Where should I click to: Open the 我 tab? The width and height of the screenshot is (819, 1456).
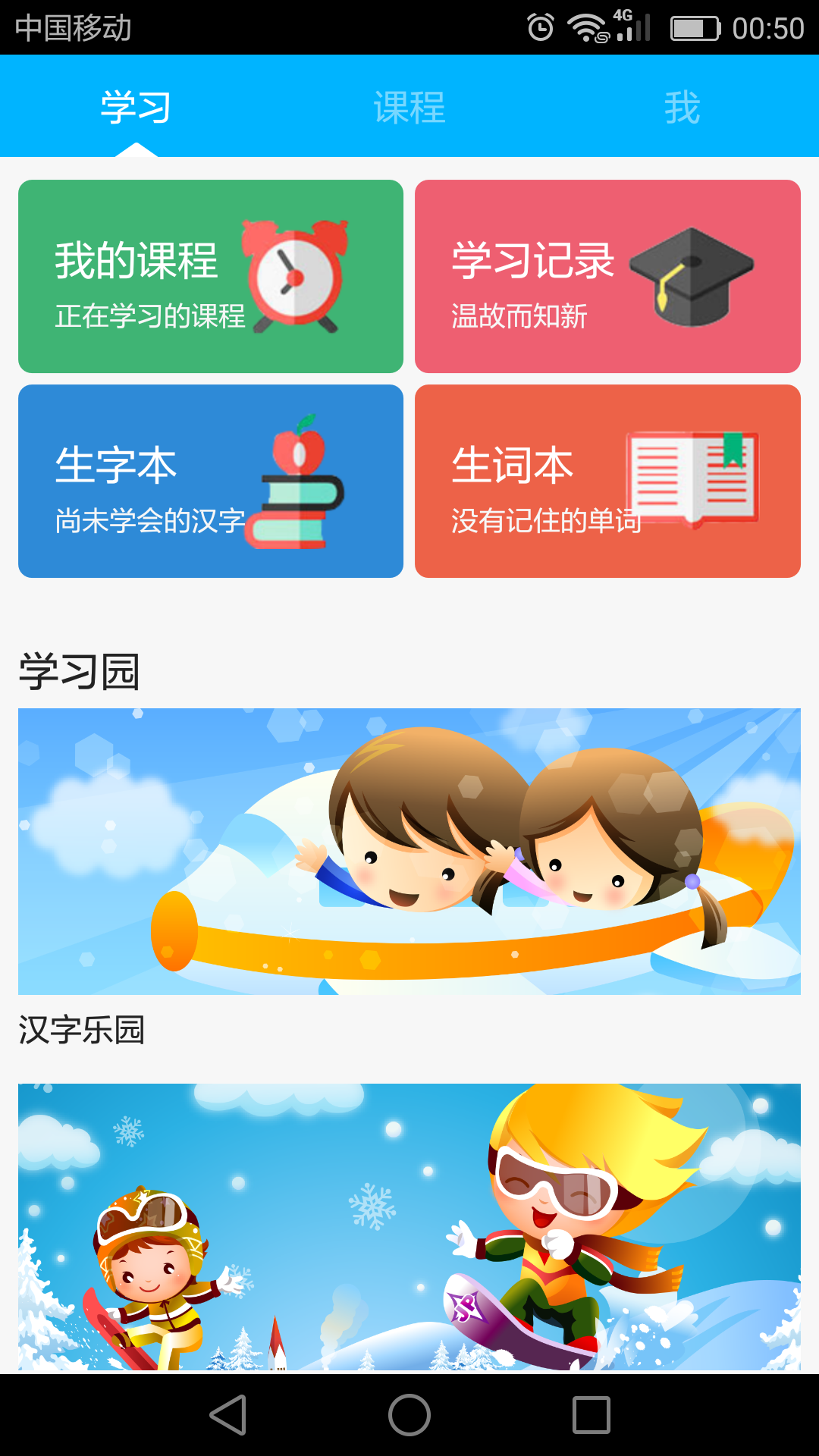682,107
